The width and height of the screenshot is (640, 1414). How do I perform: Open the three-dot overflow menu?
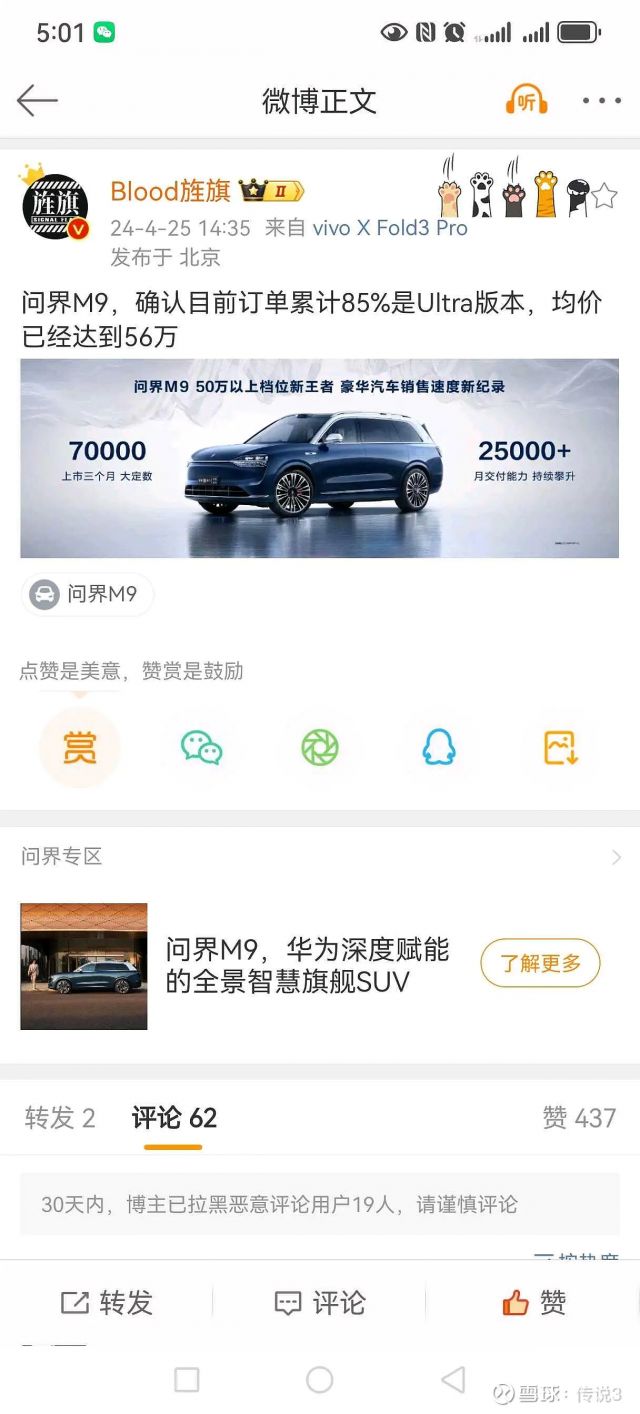(602, 100)
